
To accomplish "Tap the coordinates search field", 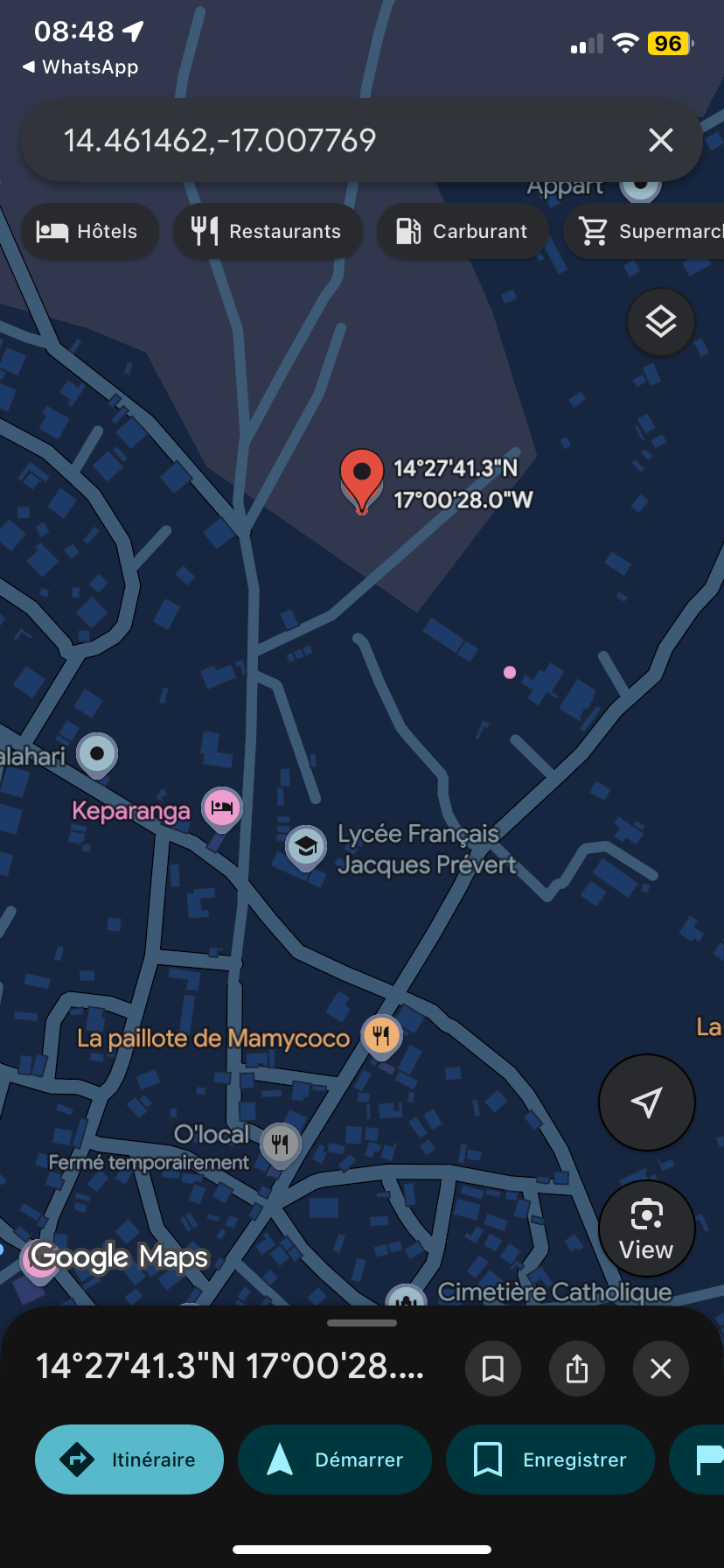I will click(332, 140).
